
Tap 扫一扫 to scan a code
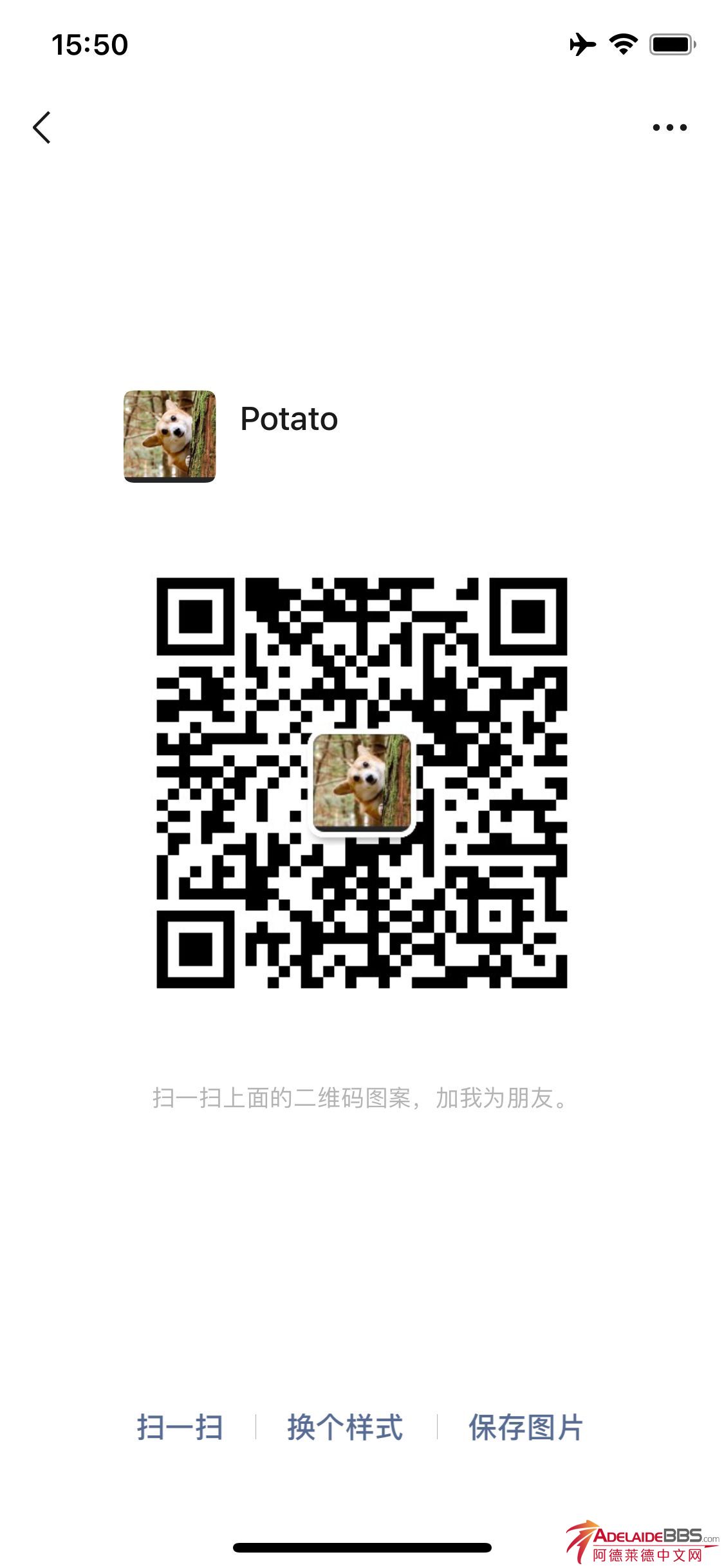pos(180,1427)
